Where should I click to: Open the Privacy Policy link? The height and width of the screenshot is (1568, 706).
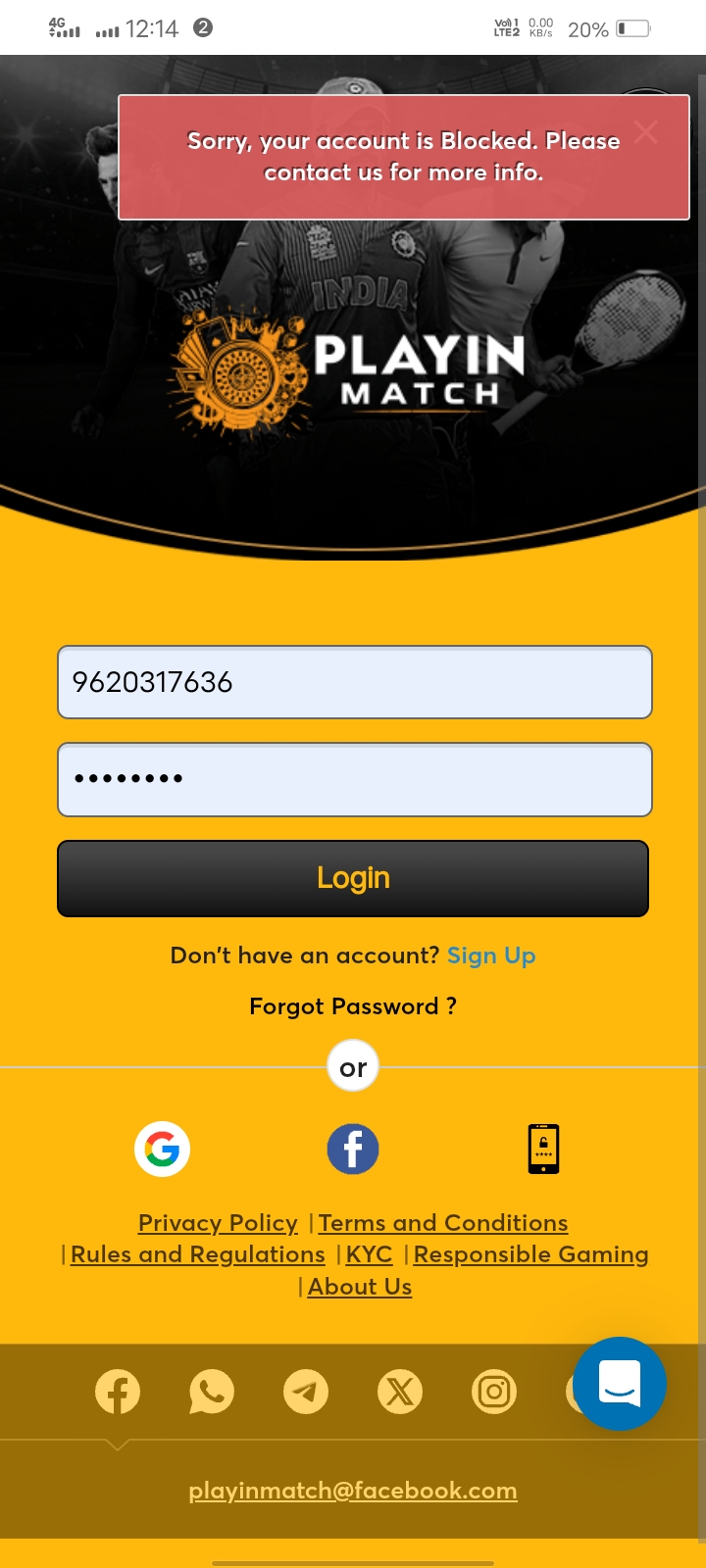218,1223
